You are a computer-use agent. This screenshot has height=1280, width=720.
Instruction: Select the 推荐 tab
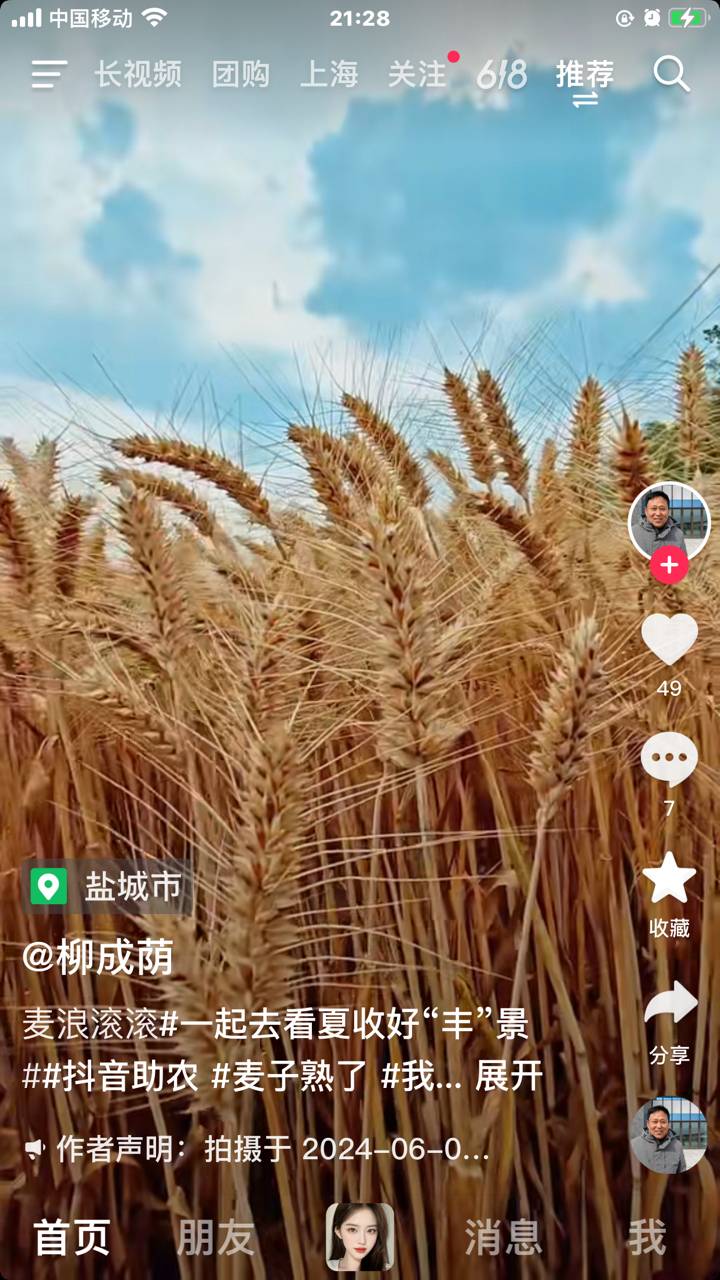(x=585, y=74)
